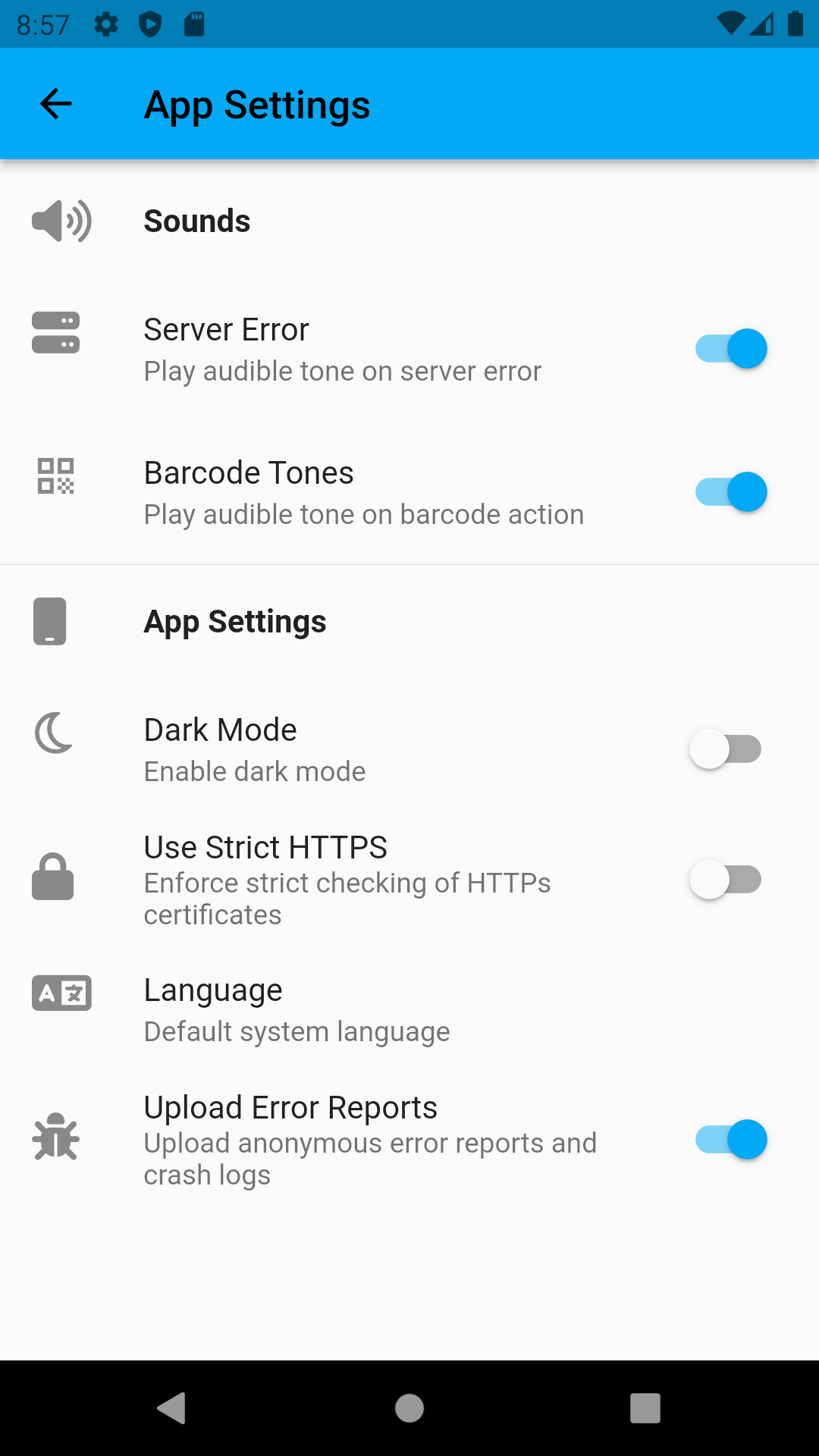Open the system recent apps view

pos(645,1408)
